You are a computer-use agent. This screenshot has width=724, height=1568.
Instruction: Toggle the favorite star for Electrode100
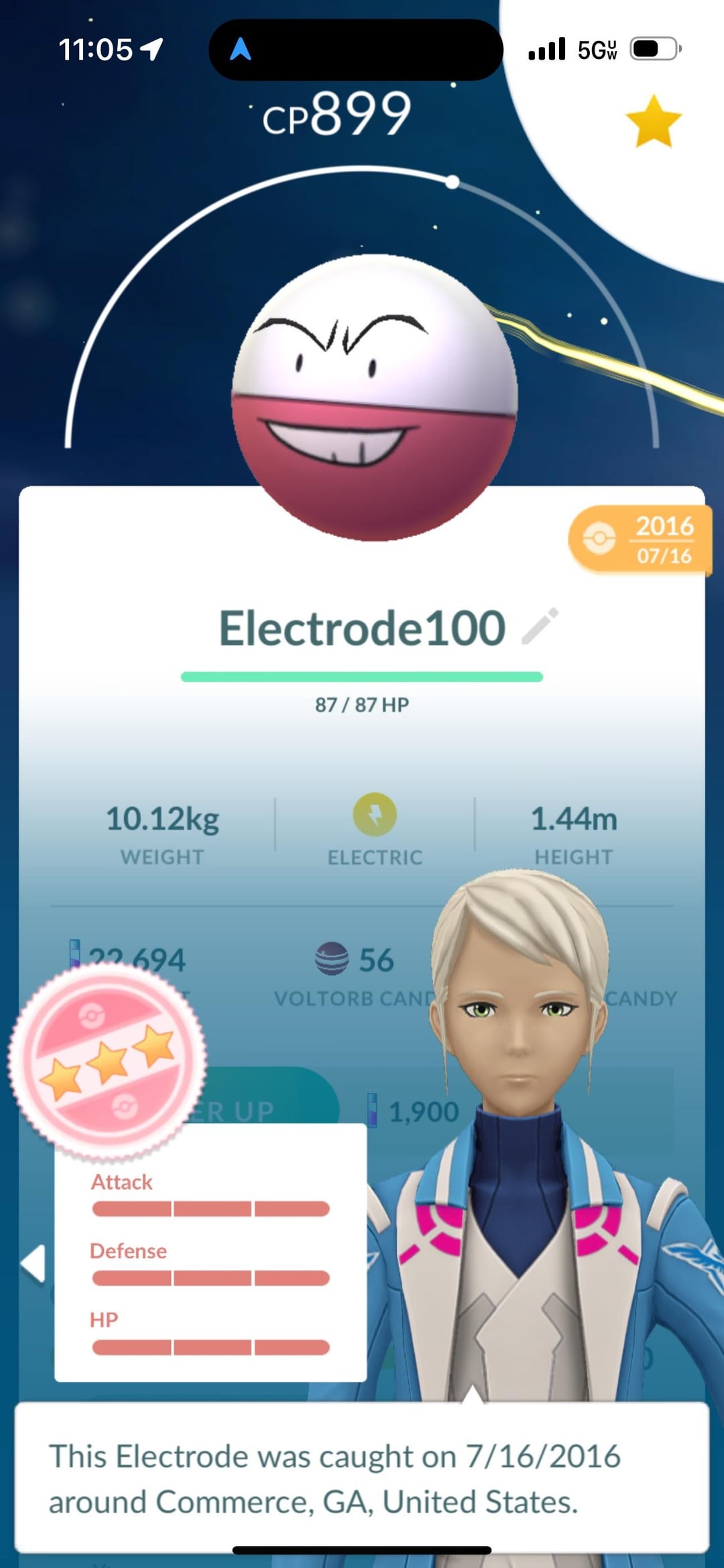(x=653, y=121)
